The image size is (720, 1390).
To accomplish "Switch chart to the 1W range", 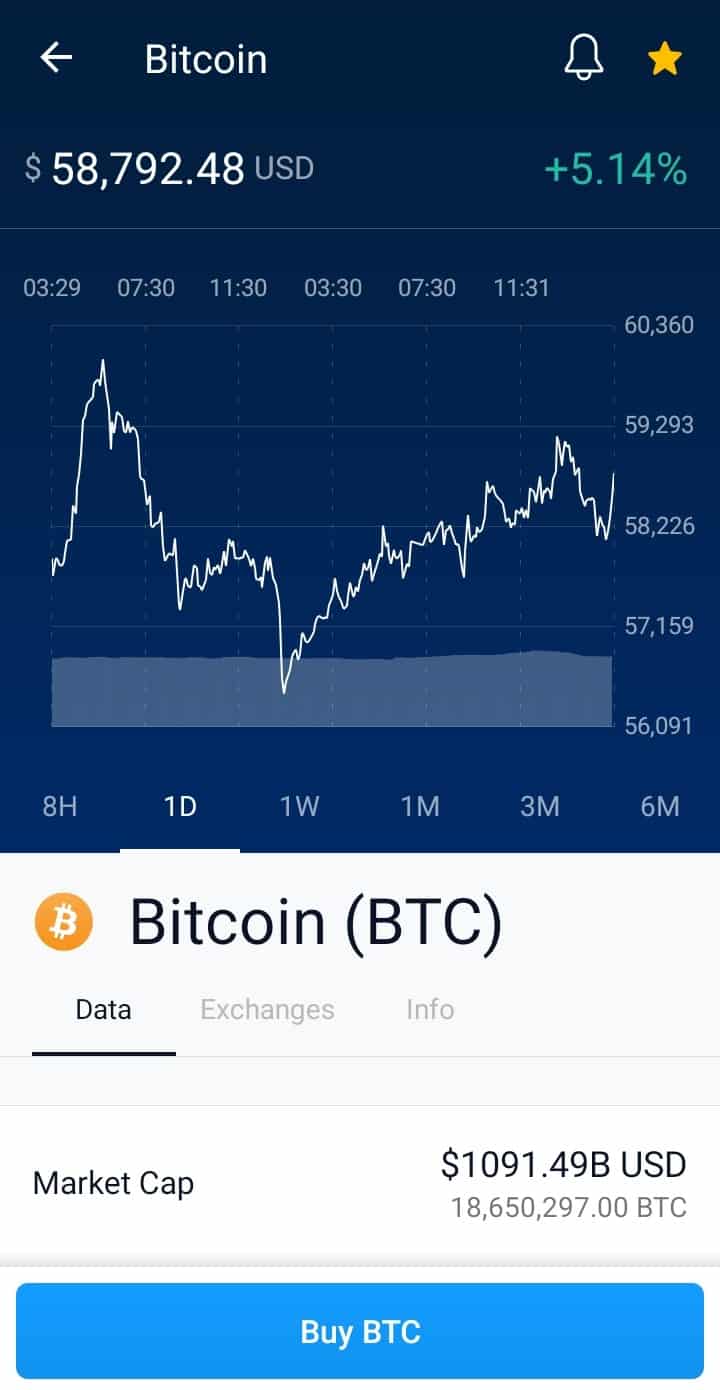I will (299, 806).
